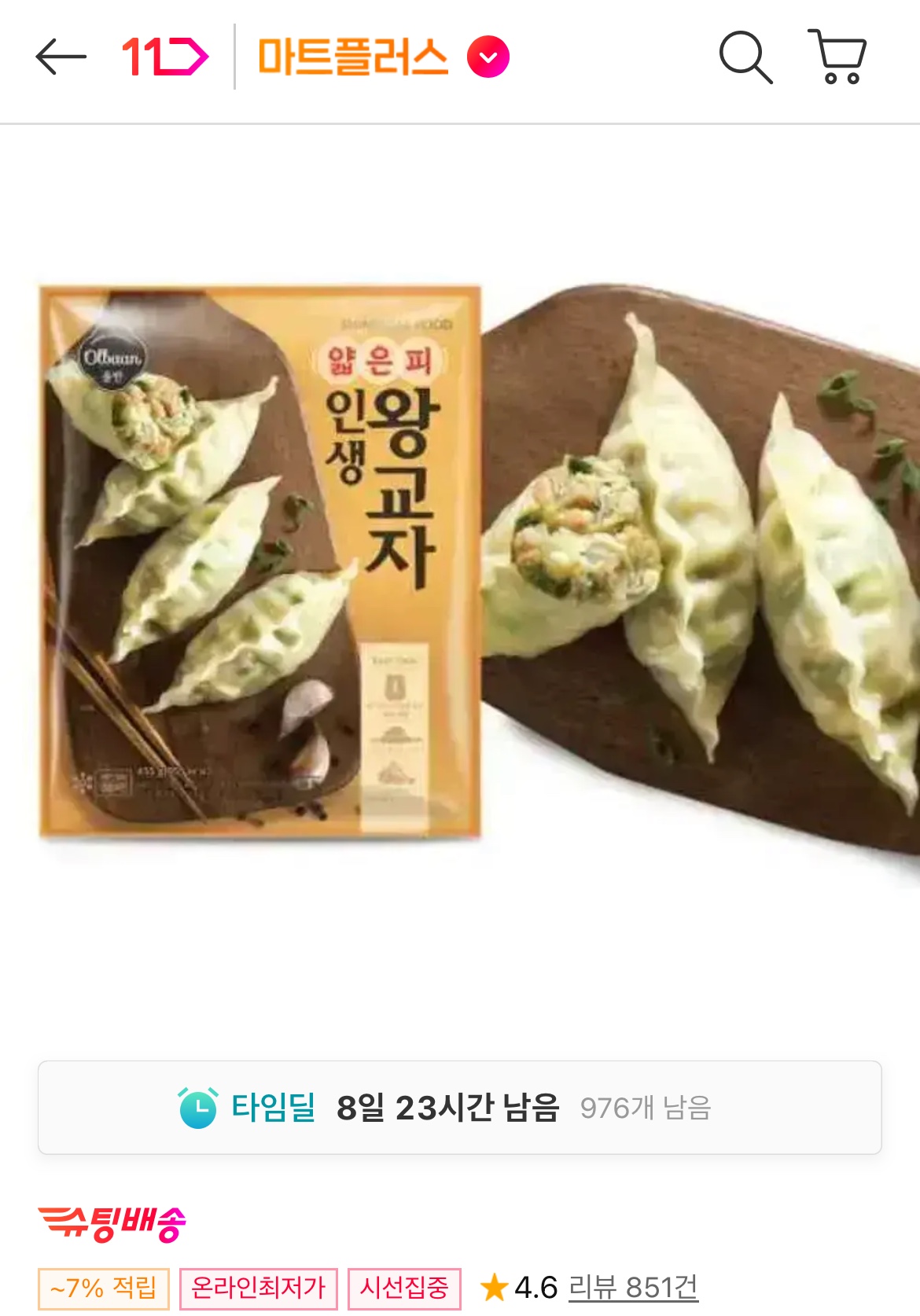Expand the 마트플러스 dropdown

(488, 57)
